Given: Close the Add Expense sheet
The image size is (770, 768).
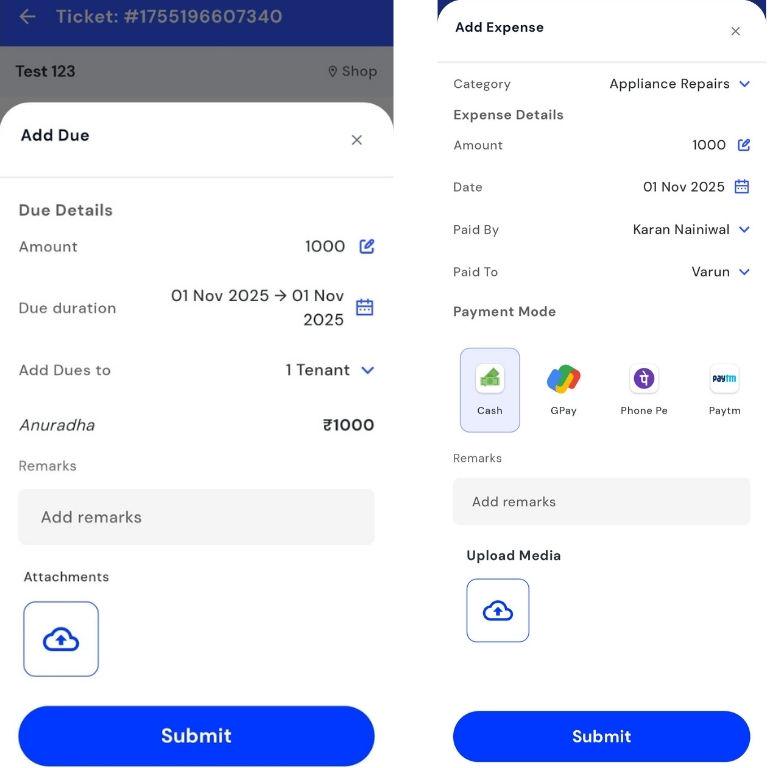Looking at the screenshot, I should click(735, 31).
